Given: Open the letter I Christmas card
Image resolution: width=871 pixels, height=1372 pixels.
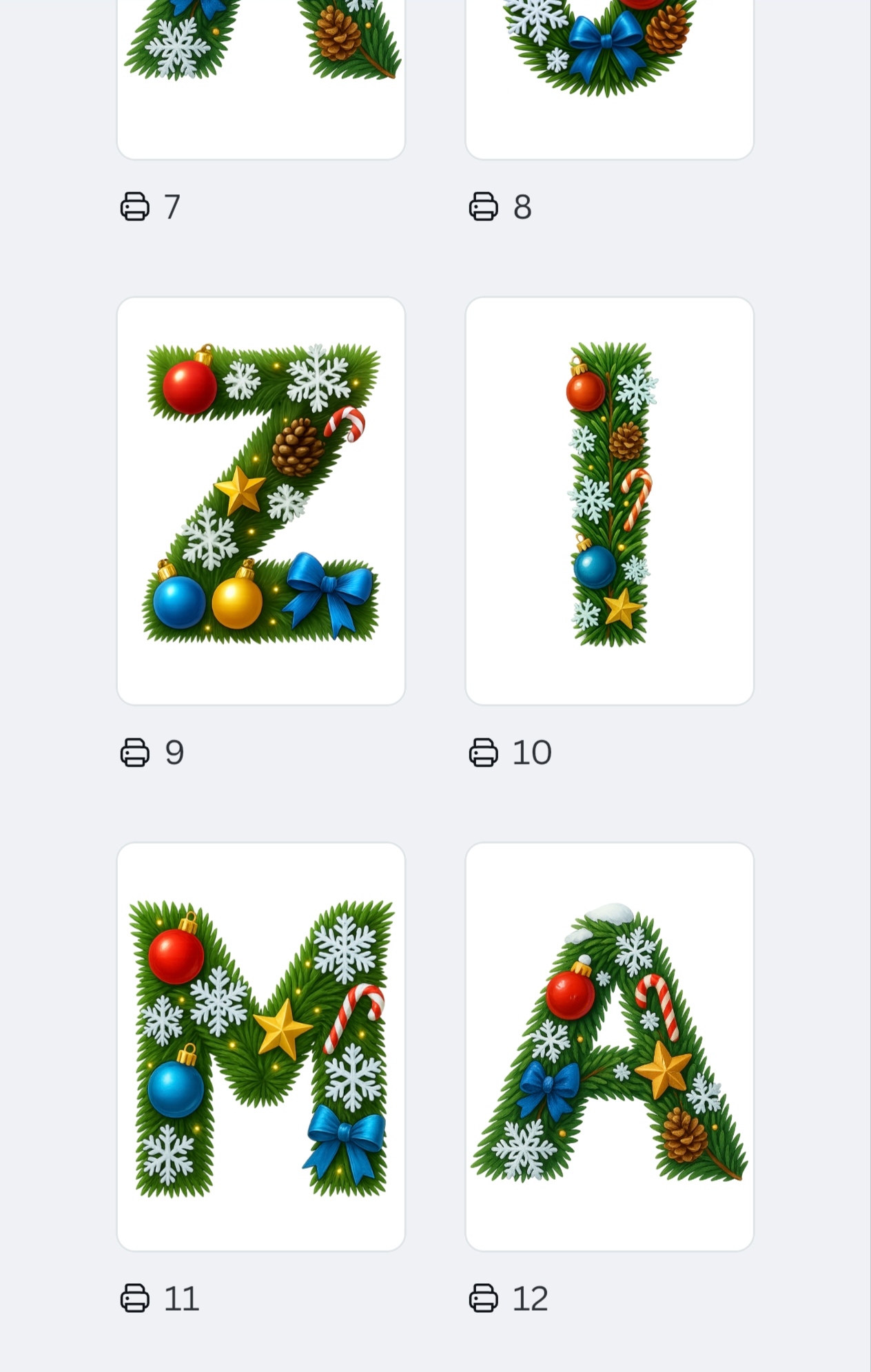Looking at the screenshot, I should click(609, 501).
